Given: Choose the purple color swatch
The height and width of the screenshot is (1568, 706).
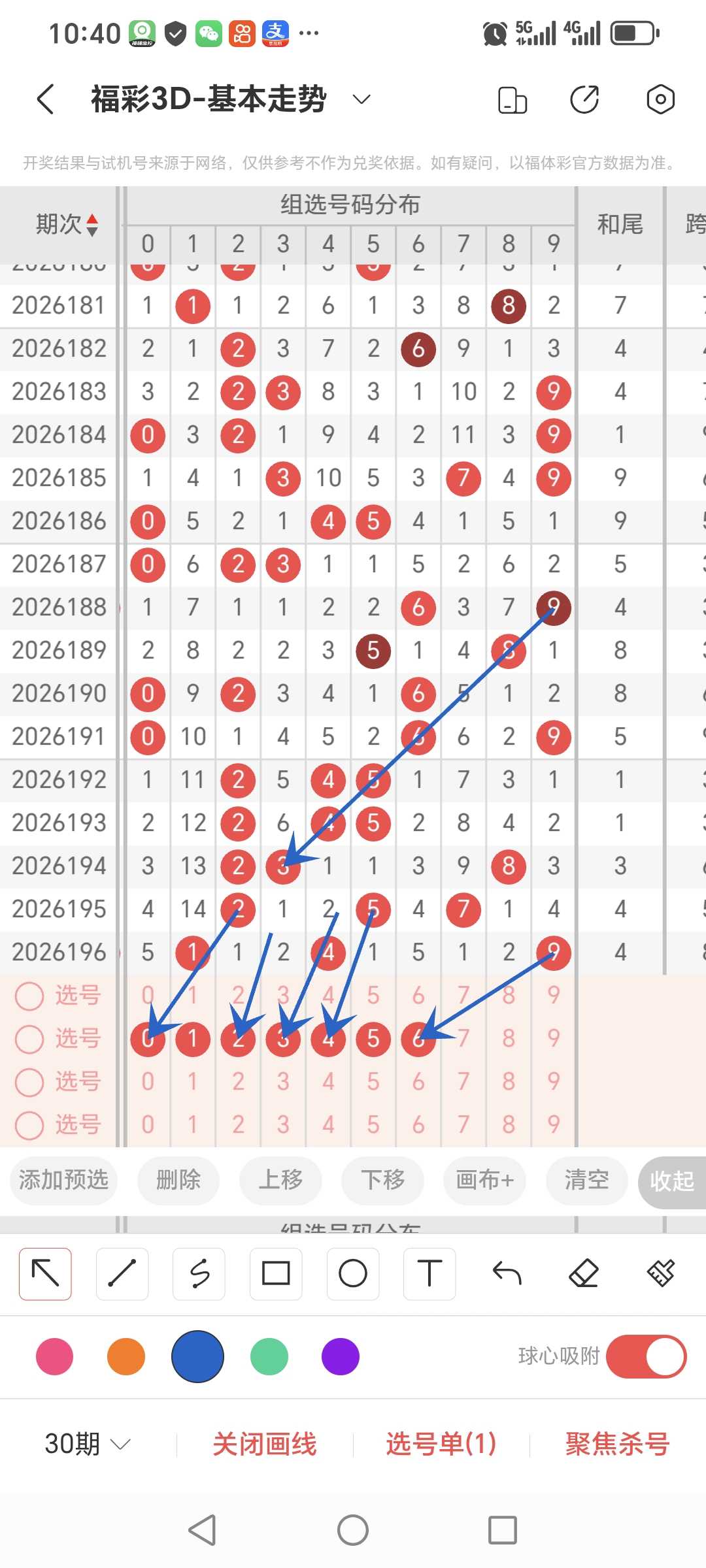Looking at the screenshot, I should [x=341, y=1357].
